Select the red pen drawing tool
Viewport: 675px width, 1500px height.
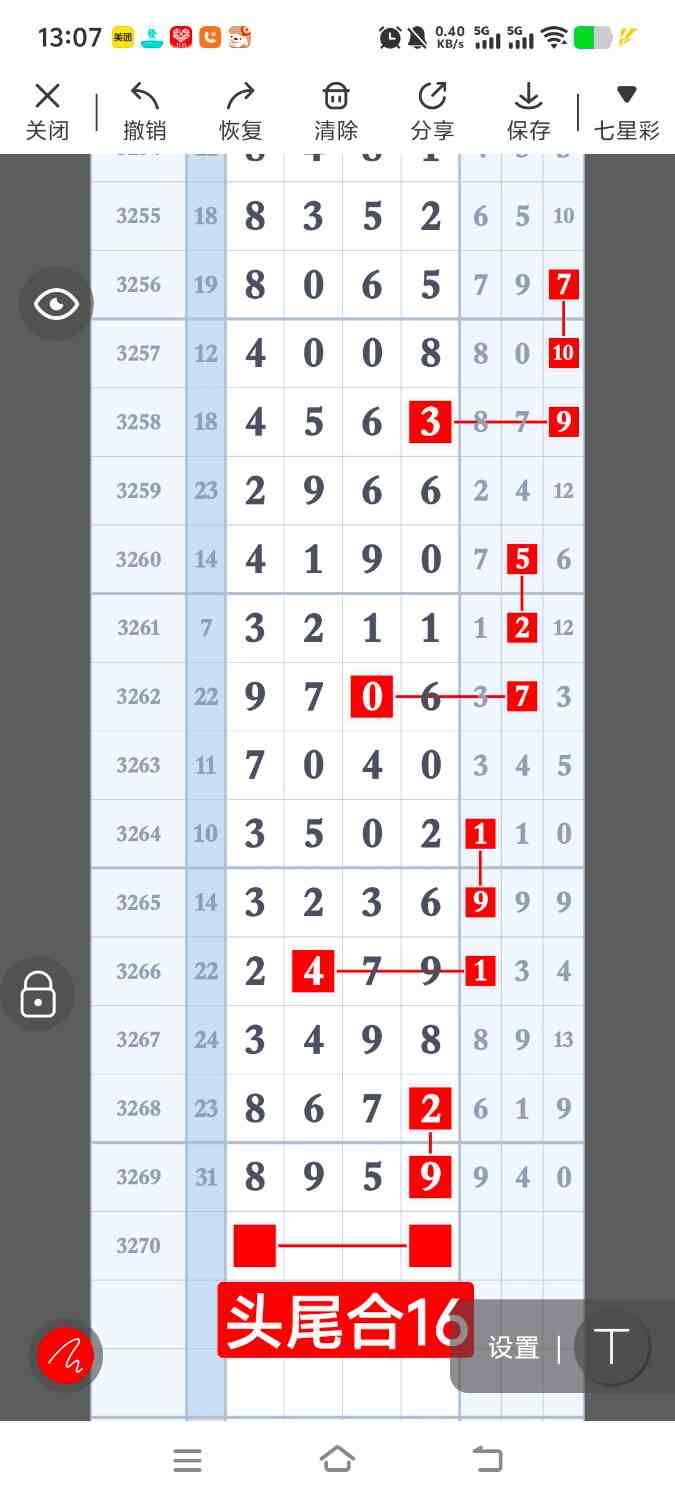(x=65, y=1356)
